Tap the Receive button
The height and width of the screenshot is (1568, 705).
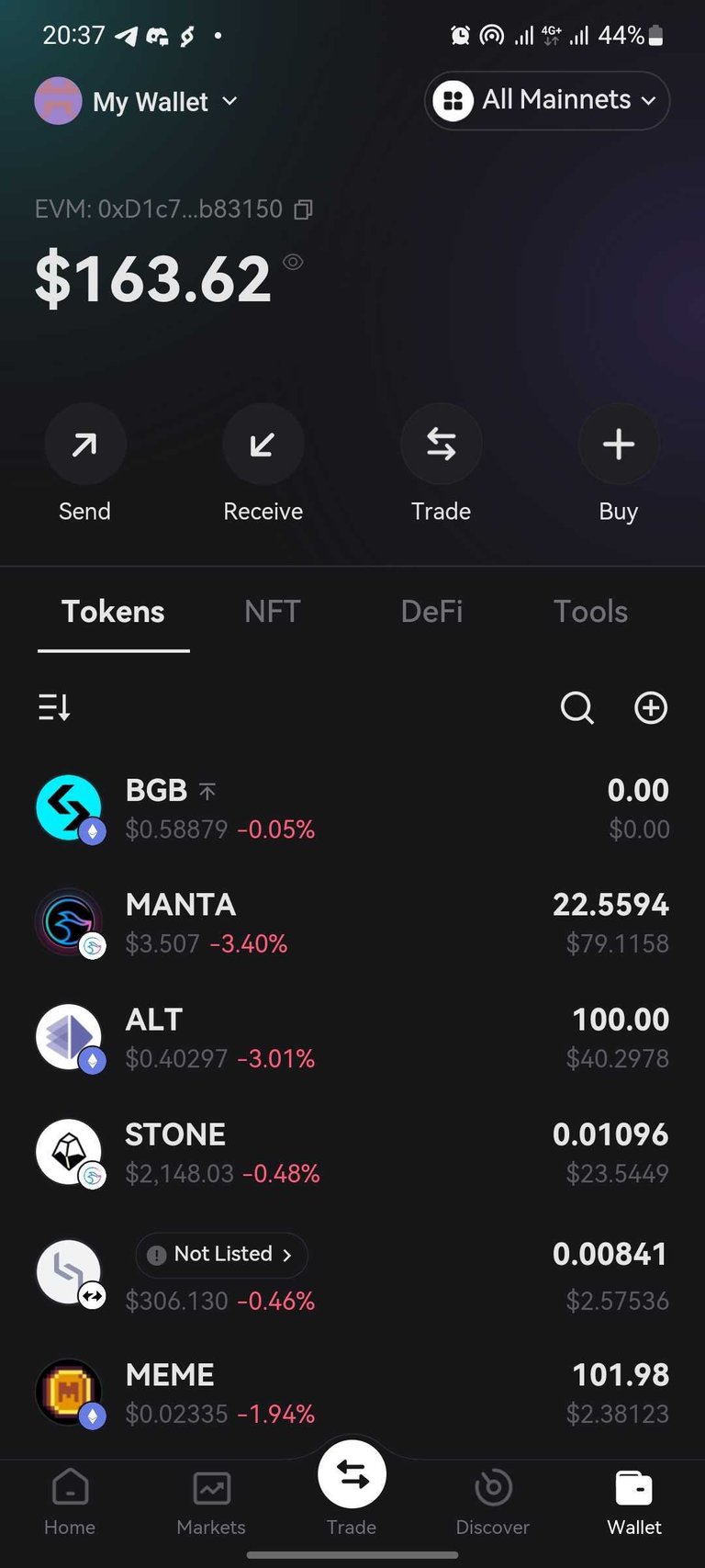point(263,465)
